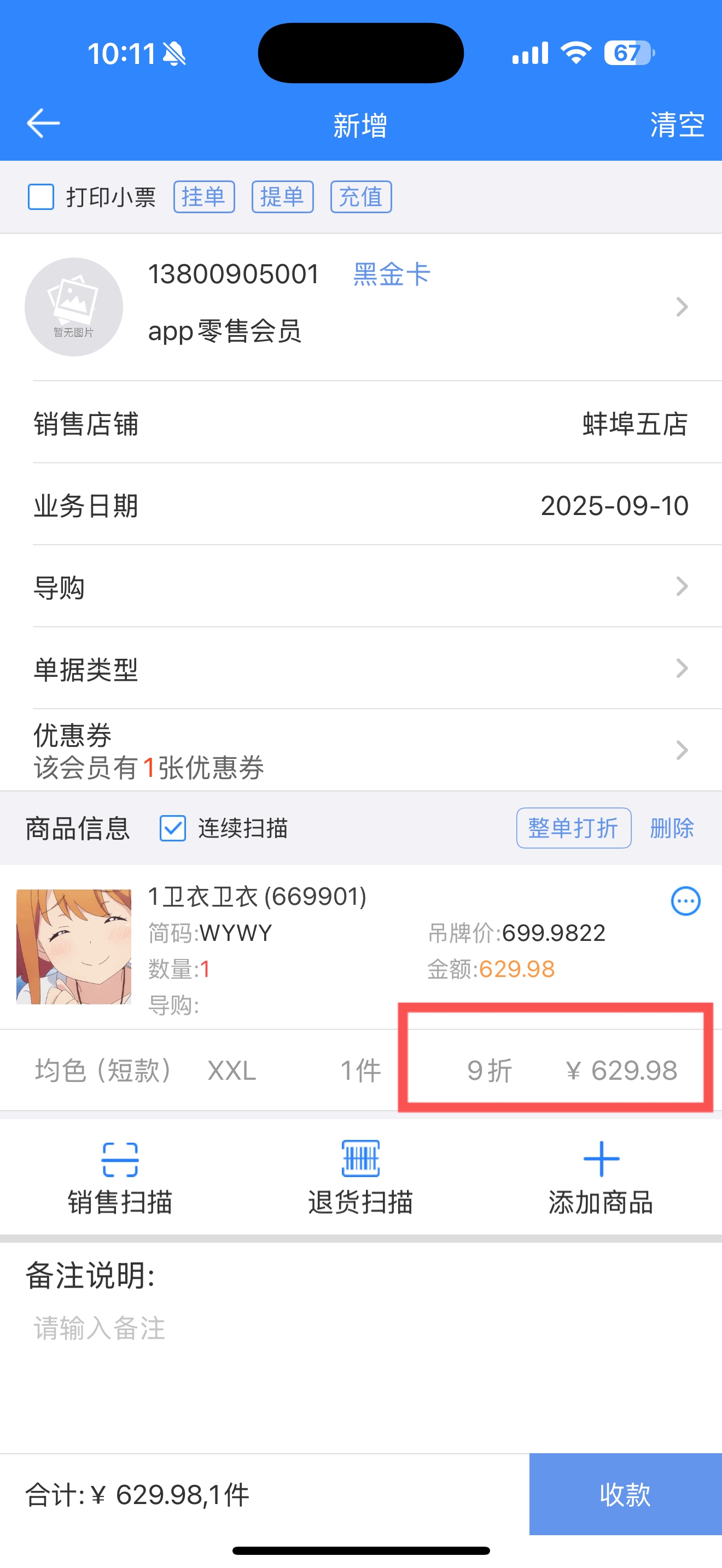Tap 删除 in product info header
This screenshot has height=1568, width=722.
coord(672,828)
